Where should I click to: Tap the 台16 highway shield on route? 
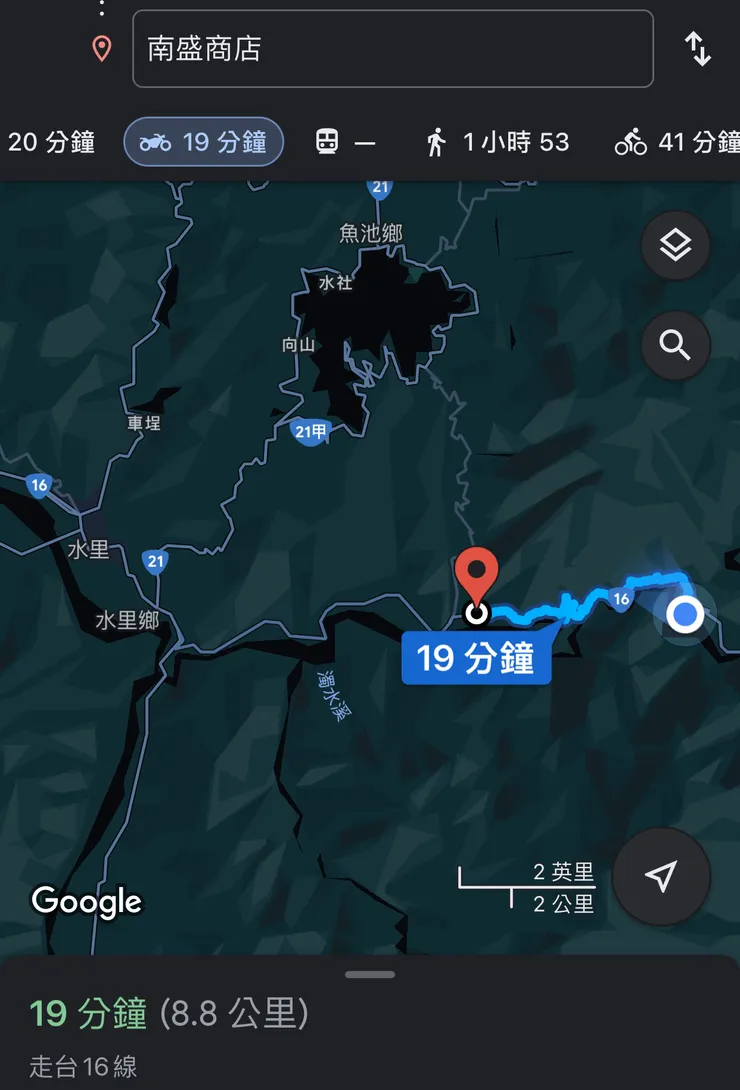click(620, 599)
